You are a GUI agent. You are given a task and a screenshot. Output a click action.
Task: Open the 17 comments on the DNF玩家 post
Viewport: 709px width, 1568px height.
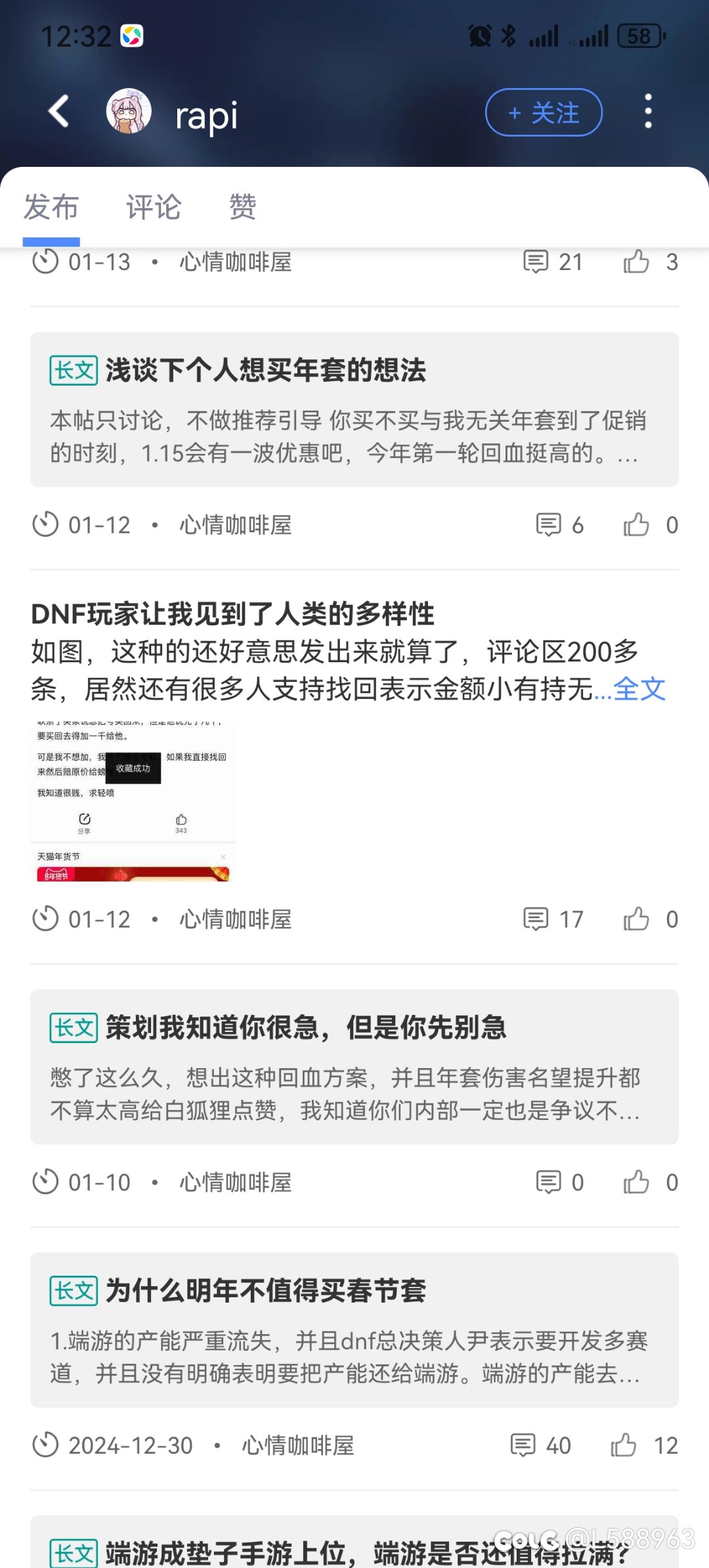pyautogui.click(x=553, y=919)
